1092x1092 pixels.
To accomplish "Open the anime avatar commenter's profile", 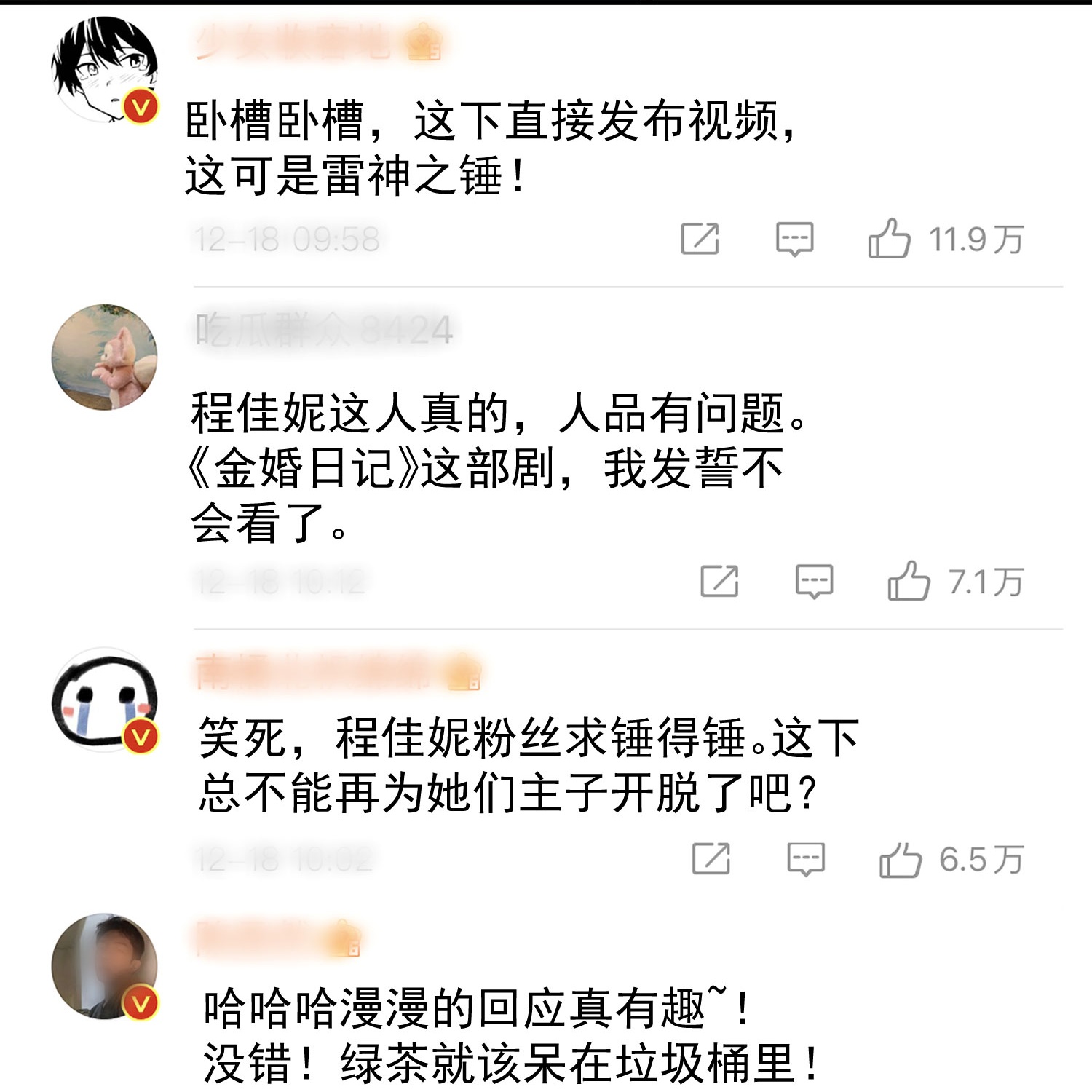I will (104, 69).
